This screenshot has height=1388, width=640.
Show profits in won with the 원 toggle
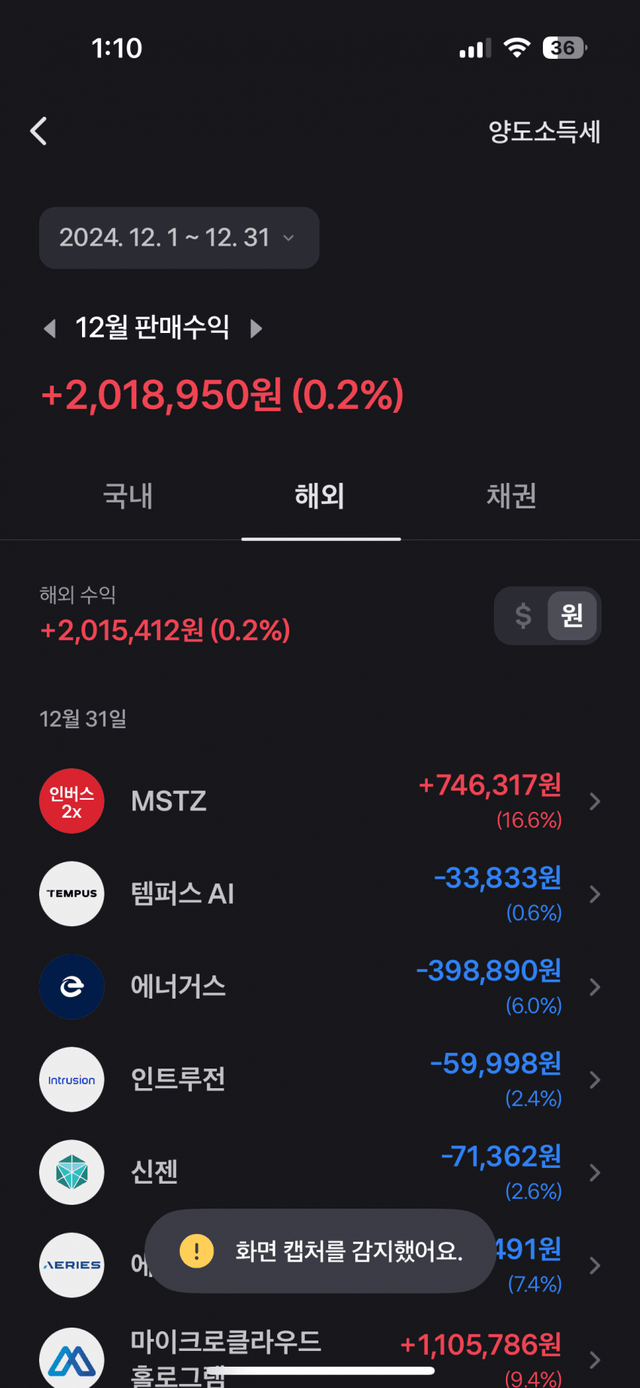pos(572,615)
